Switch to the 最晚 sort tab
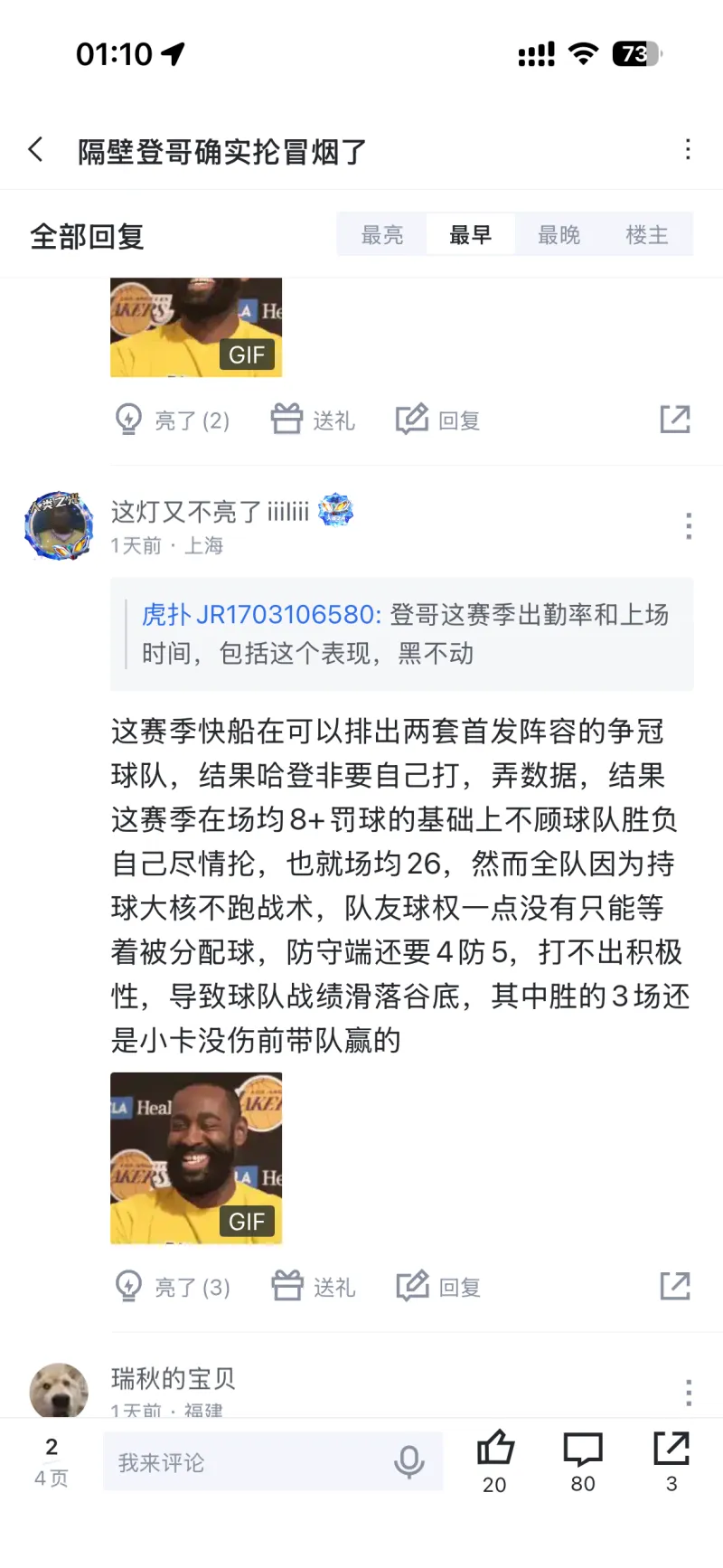Screen dimensions: 723x1568 [559, 235]
